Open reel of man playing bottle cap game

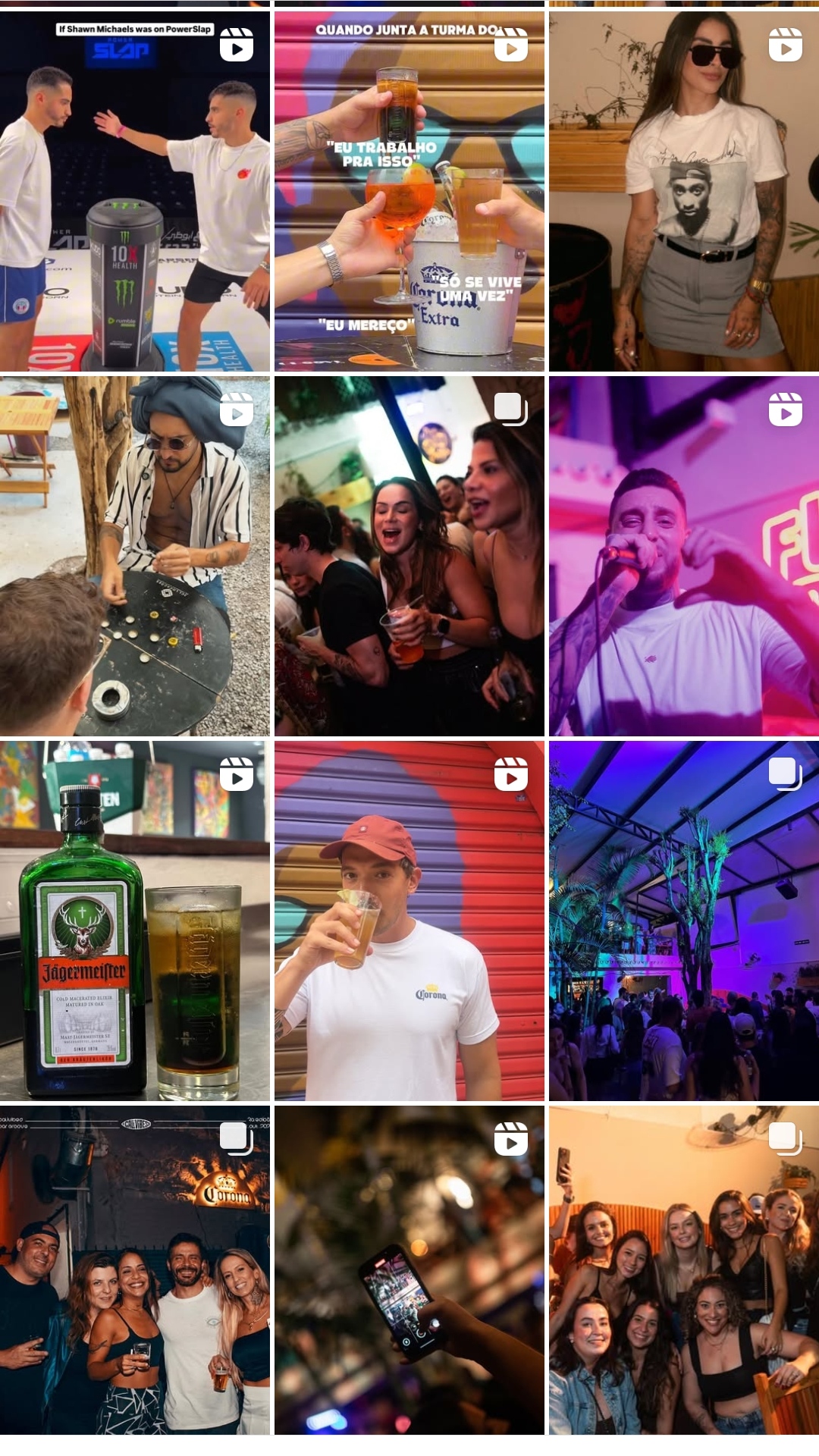pos(135,556)
